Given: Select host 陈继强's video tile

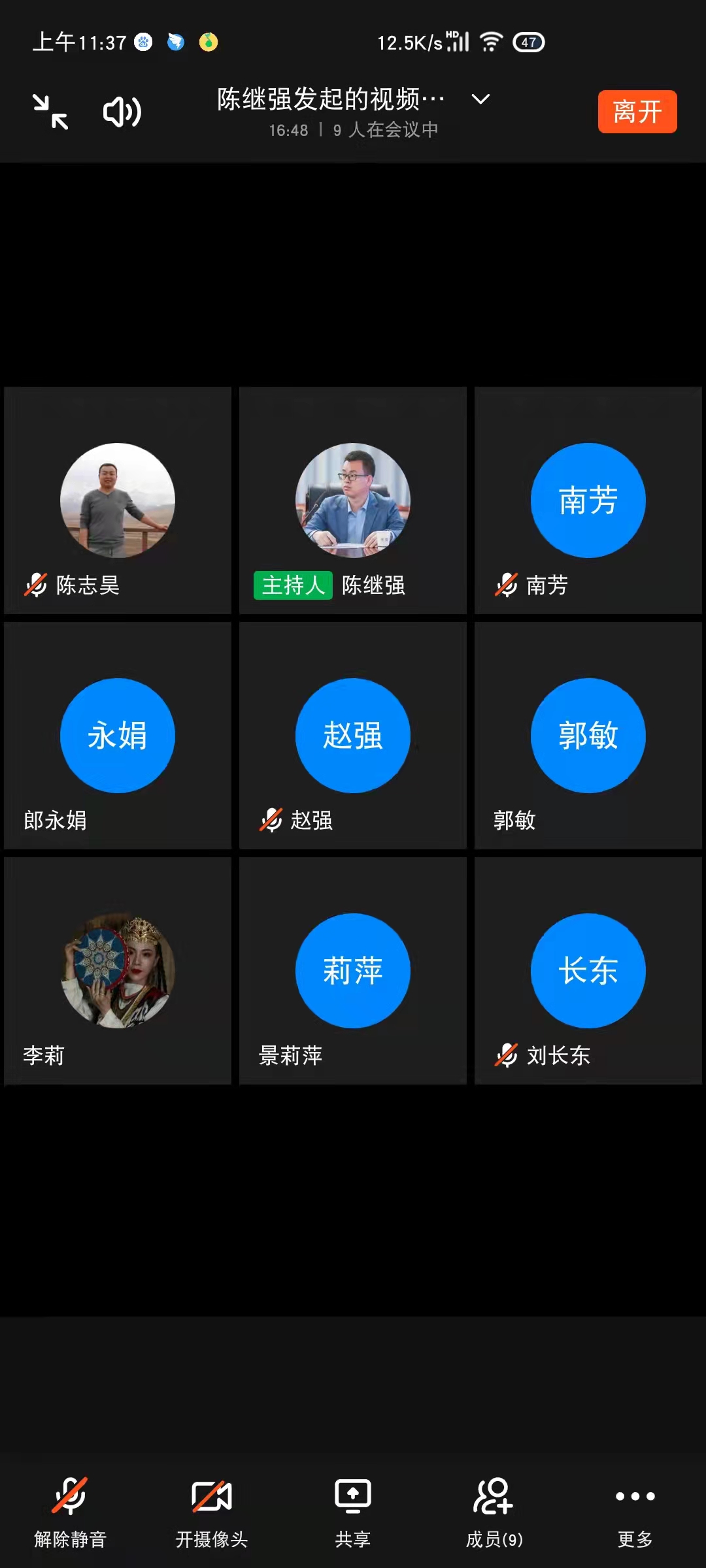Looking at the screenshot, I should 353,500.
